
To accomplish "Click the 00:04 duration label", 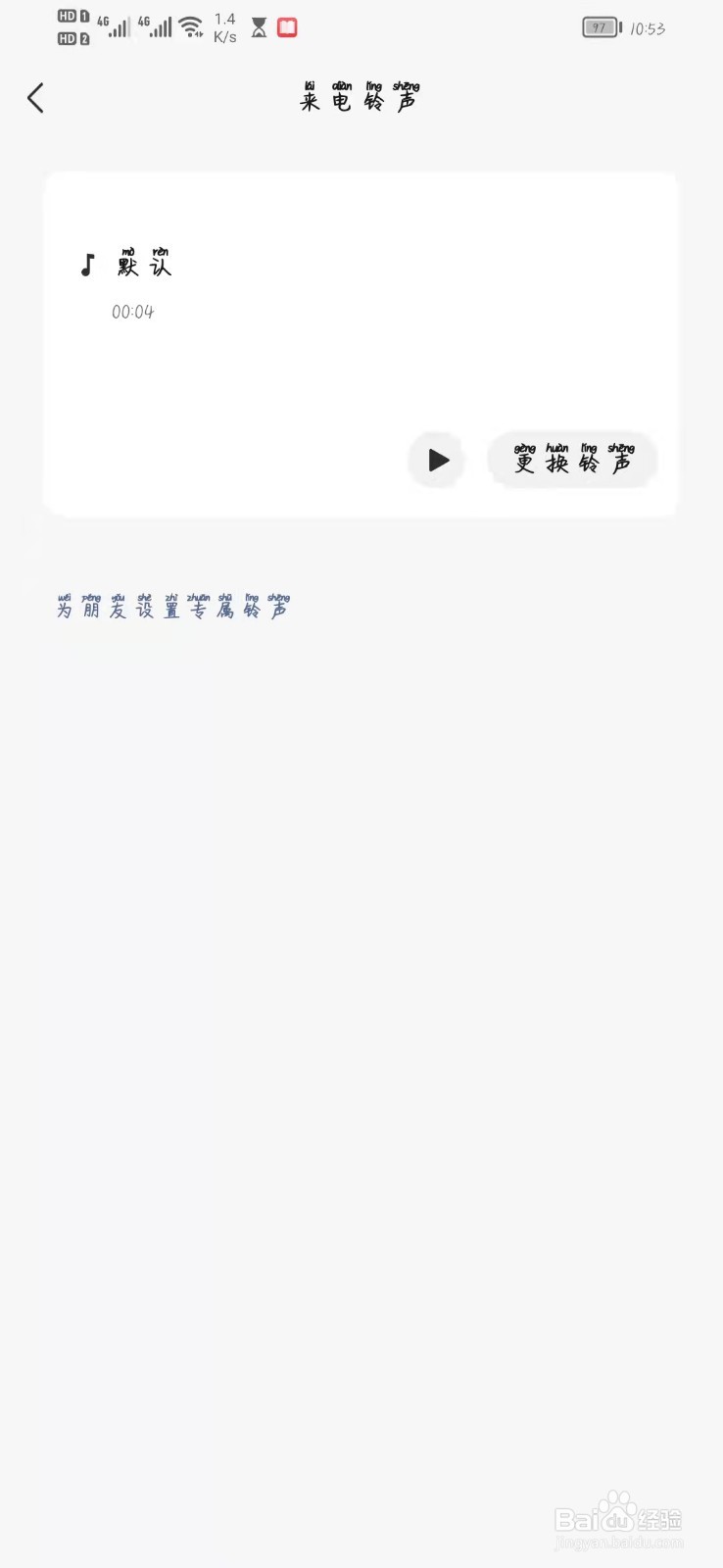I will point(133,312).
